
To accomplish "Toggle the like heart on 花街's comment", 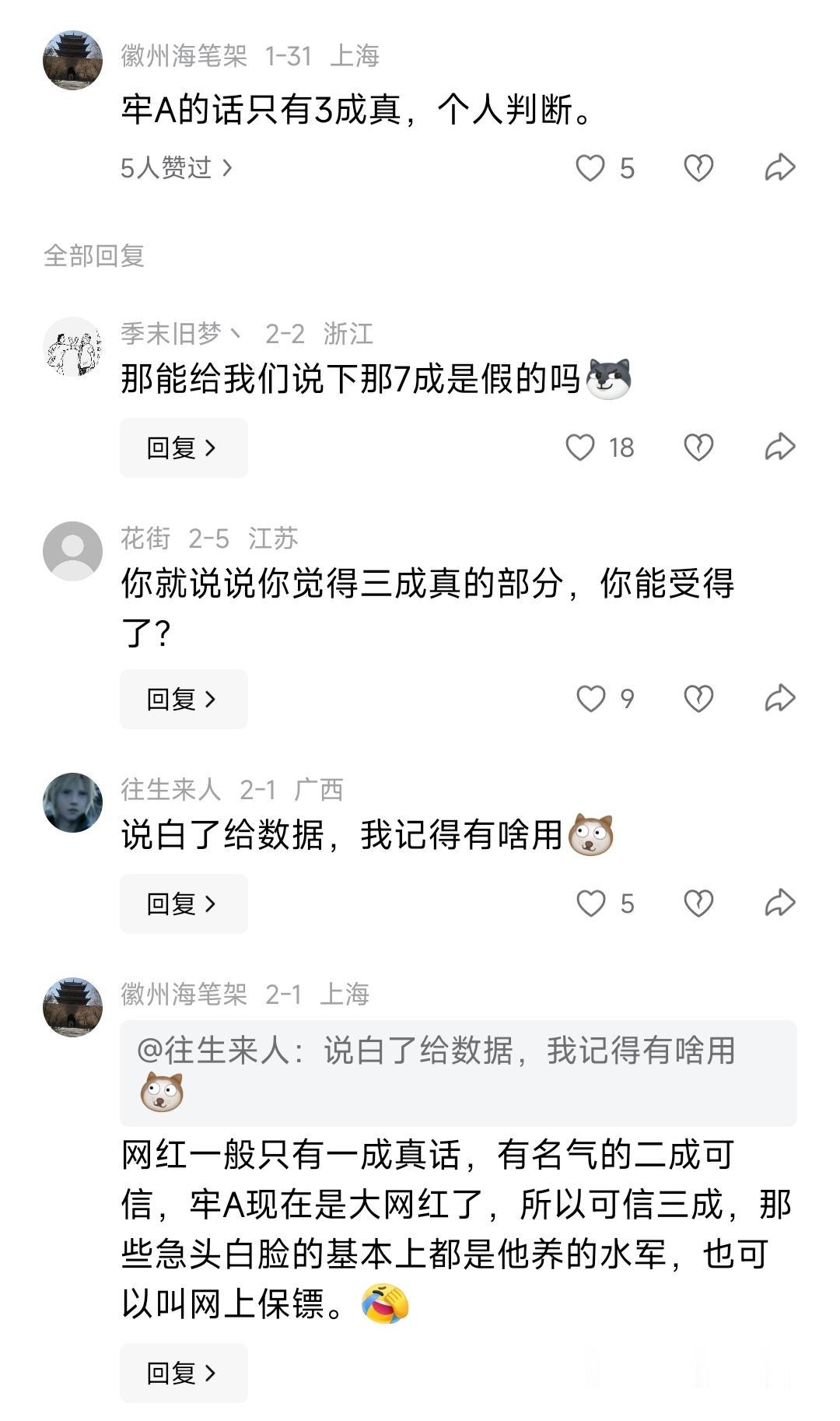I will [589, 699].
